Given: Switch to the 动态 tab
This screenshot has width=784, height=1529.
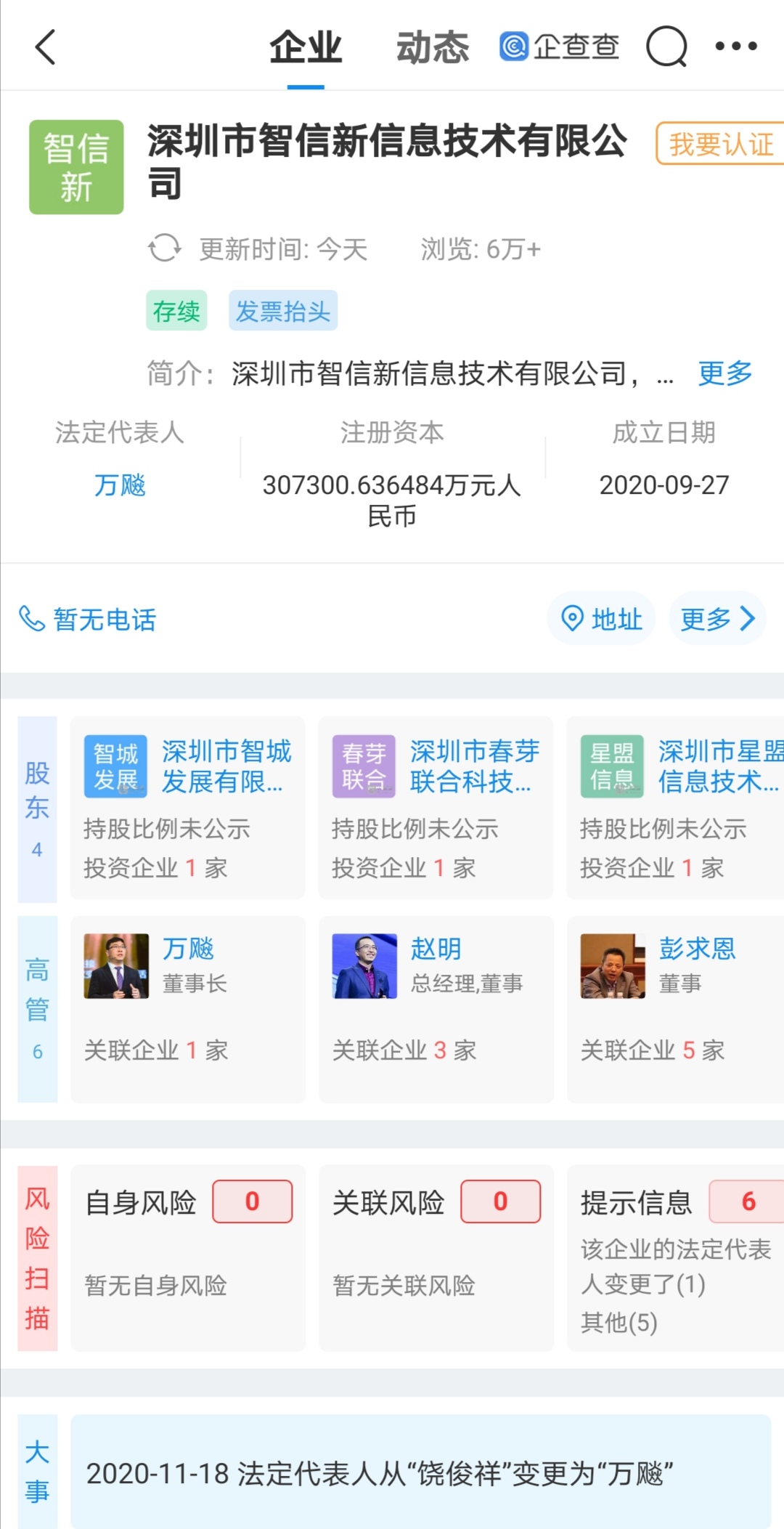Looking at the screenshot, I should (433, 48).
